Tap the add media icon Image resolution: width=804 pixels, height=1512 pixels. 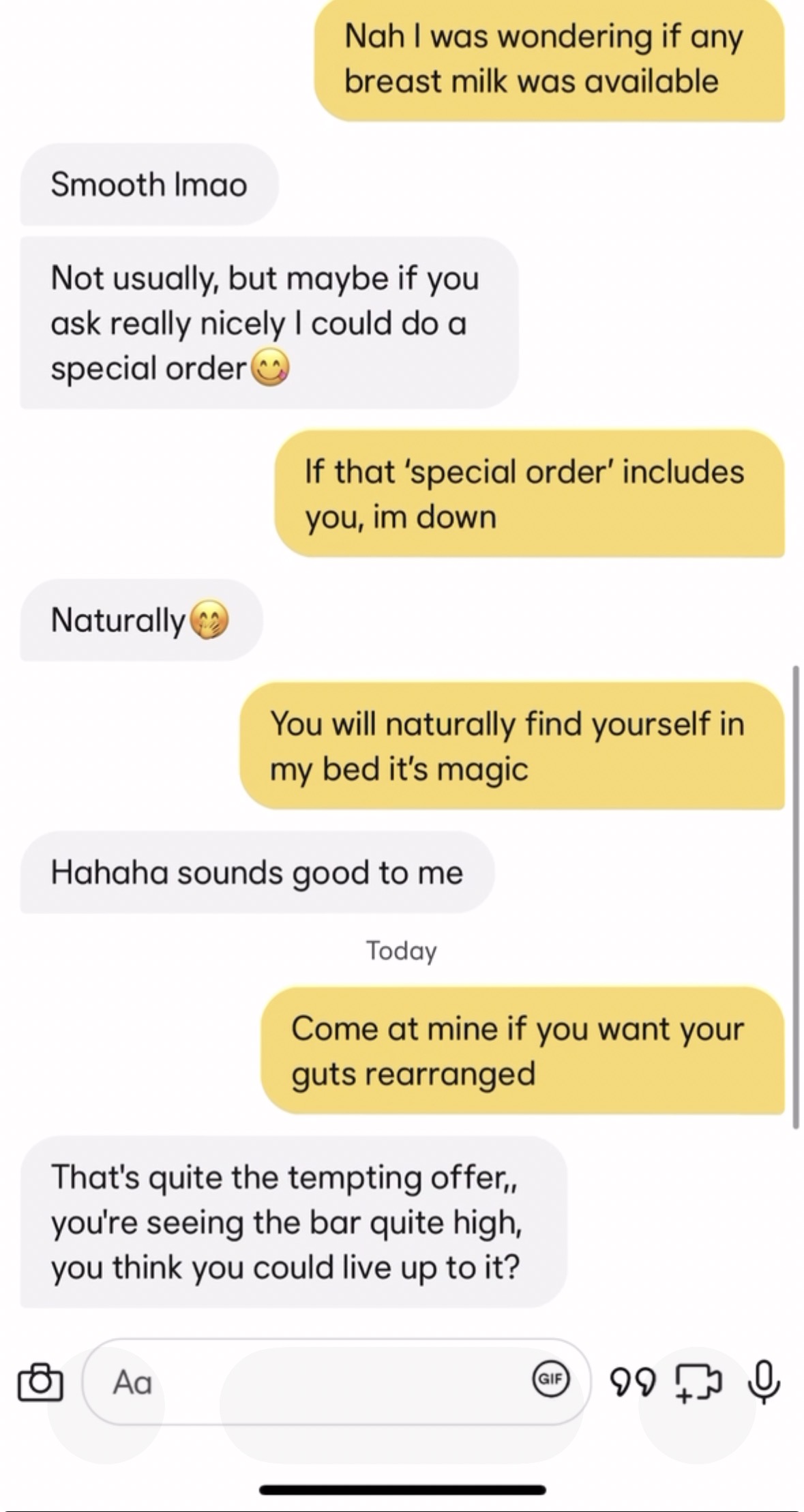point(697,1382)
